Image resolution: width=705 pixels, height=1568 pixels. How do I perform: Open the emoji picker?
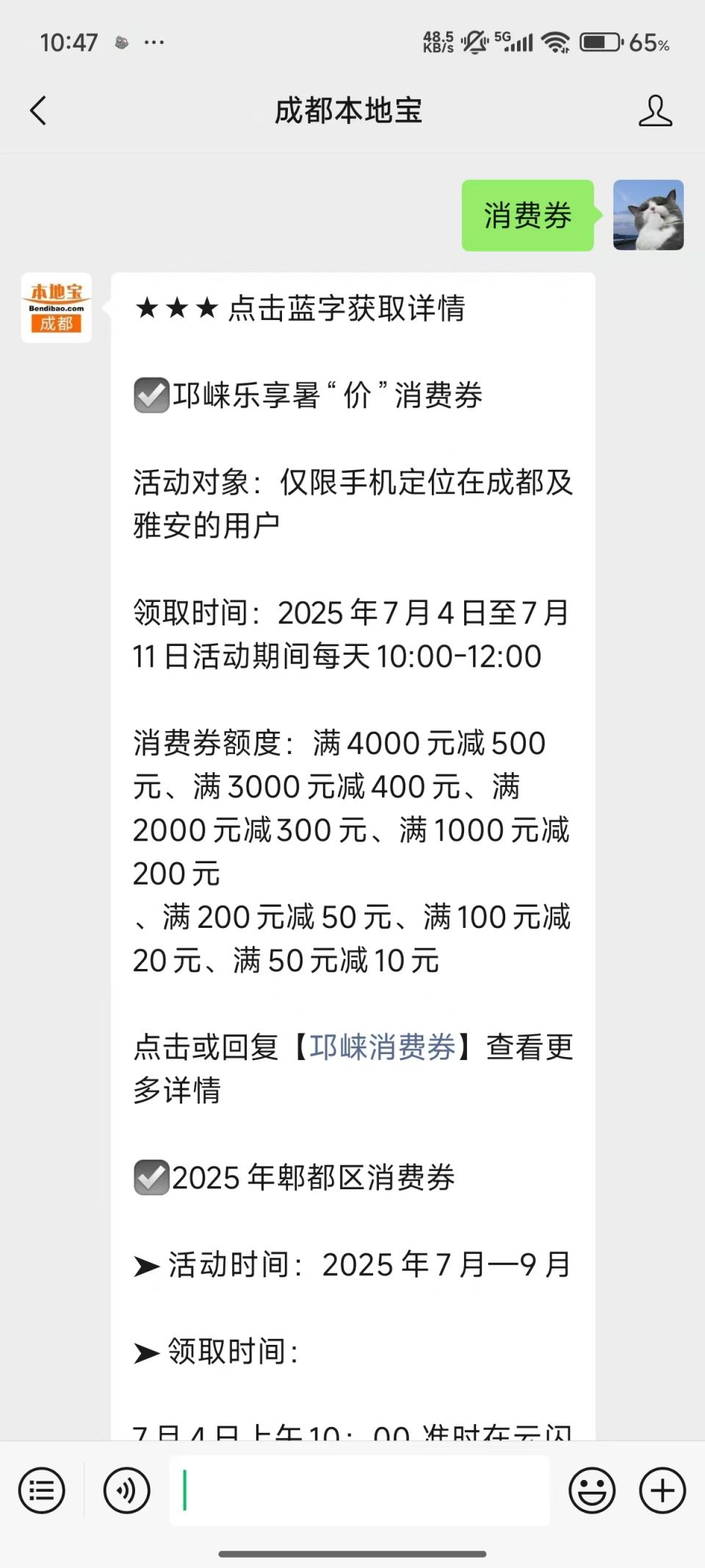(x=592, y=1491)
